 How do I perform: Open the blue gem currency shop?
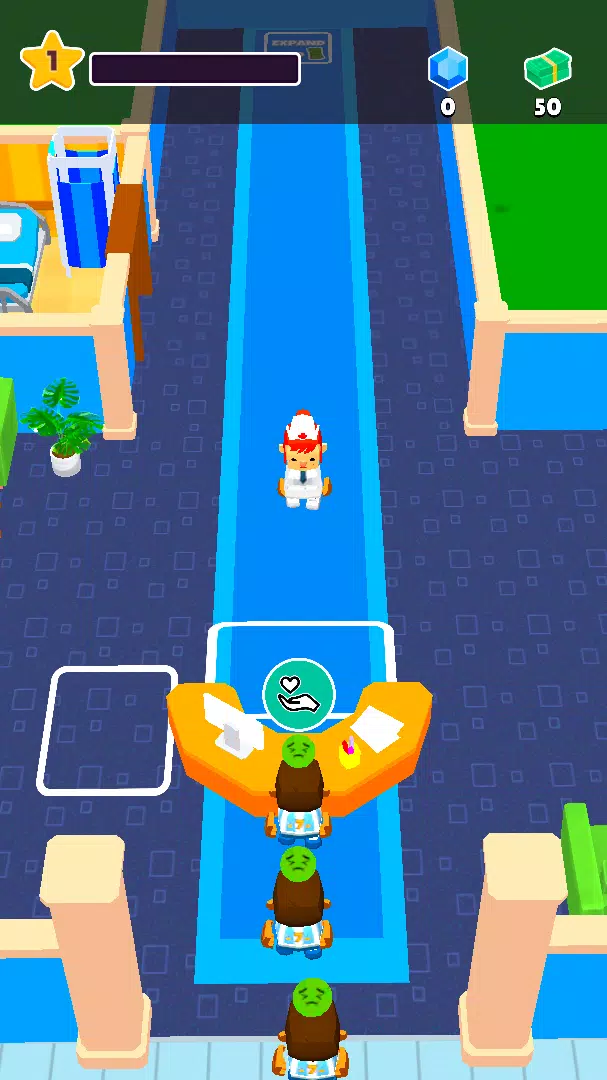click(447, 70)
